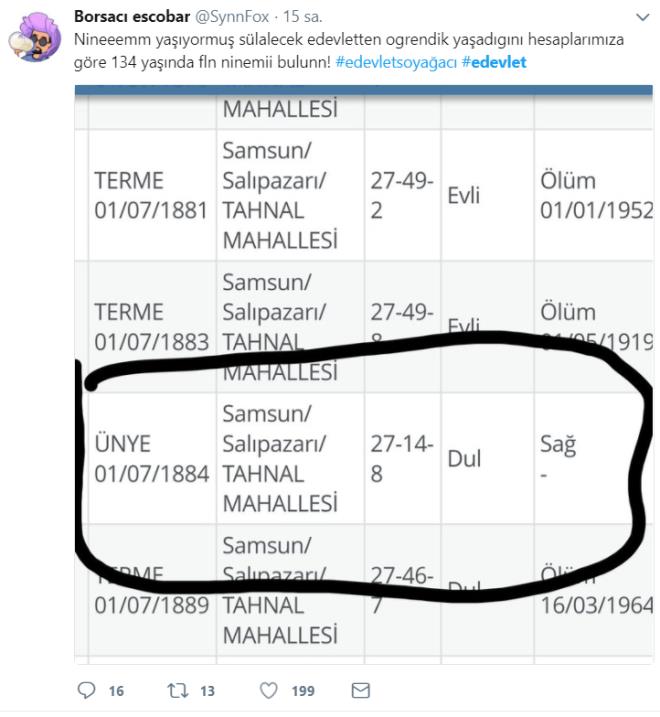This screenshot has height=717, width=660.
Task: Like this tweet
Action: click(x=269, y=691)
